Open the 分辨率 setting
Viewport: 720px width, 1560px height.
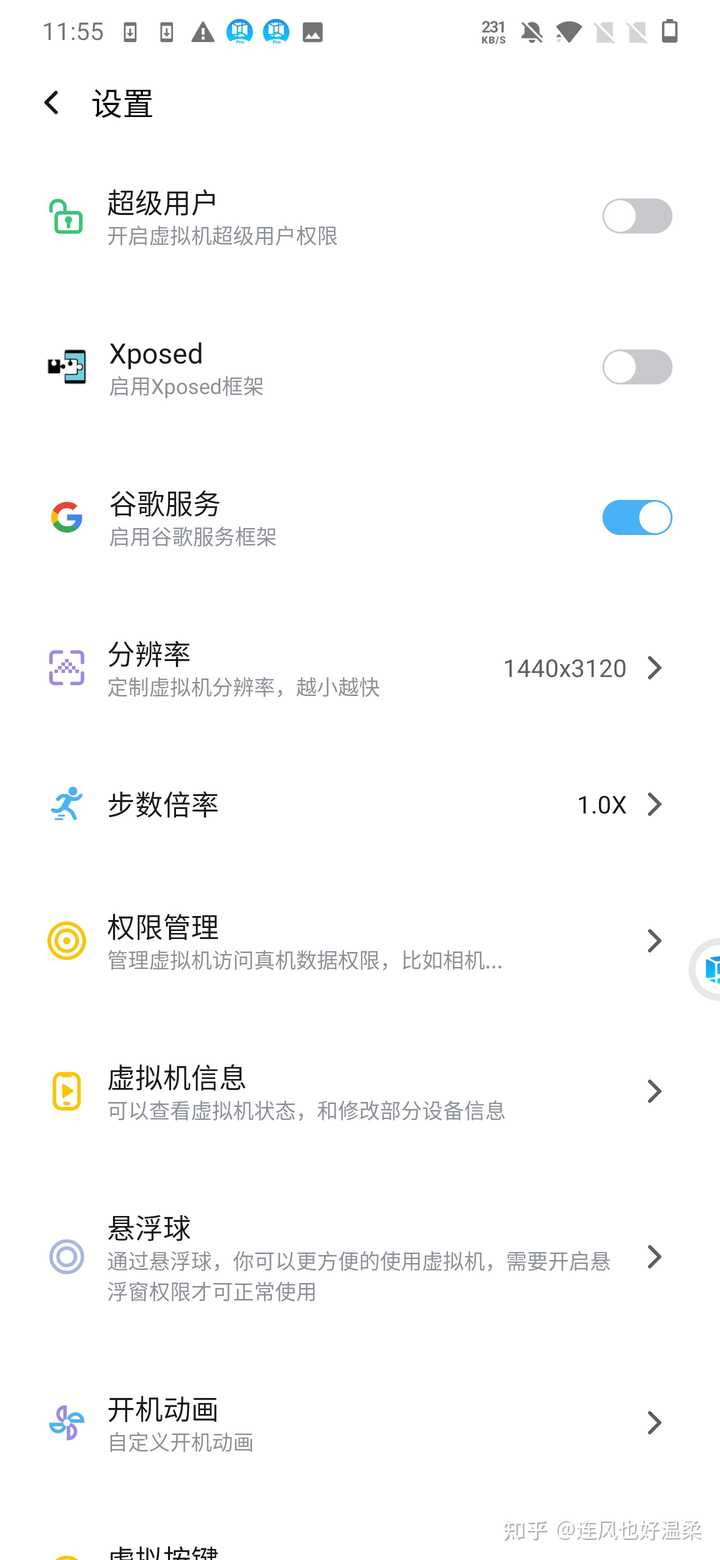pos(360,668)
